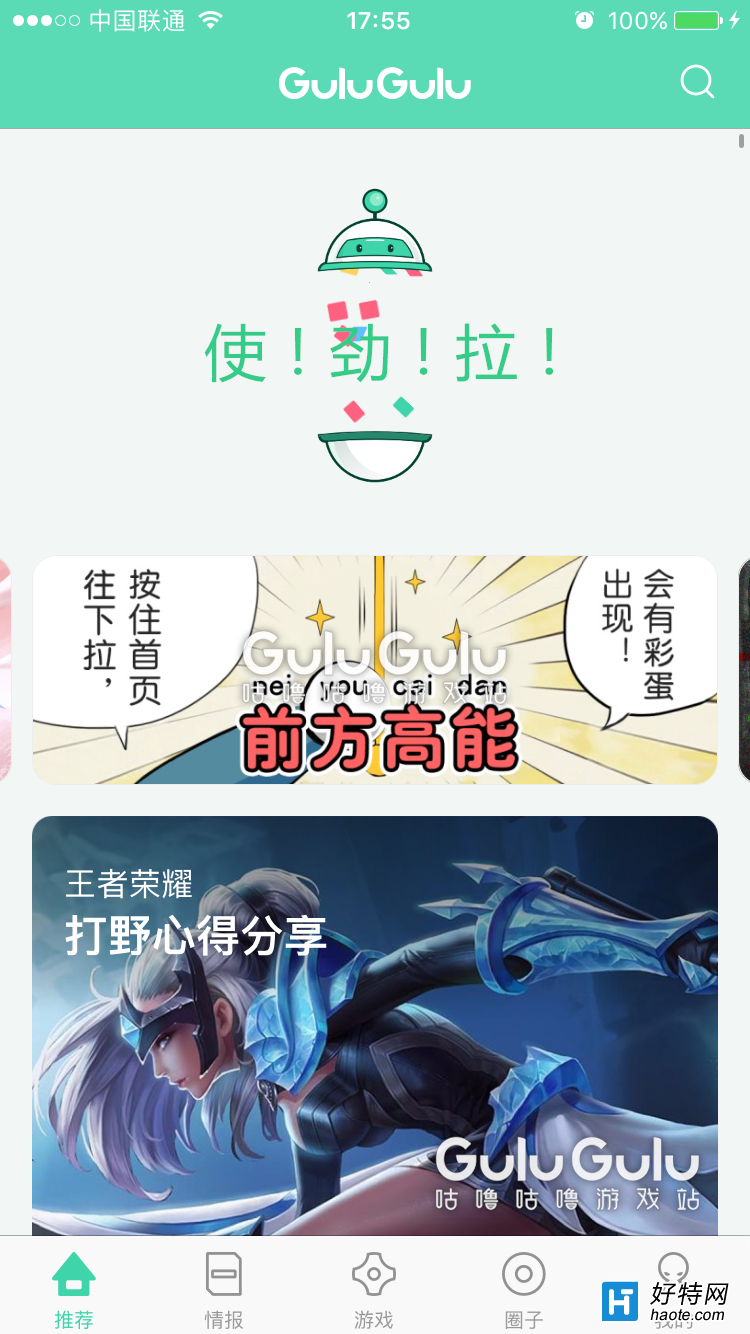Open the 游戏 tab
This screenshot has height=1334, width=750.
point(374,1288)
